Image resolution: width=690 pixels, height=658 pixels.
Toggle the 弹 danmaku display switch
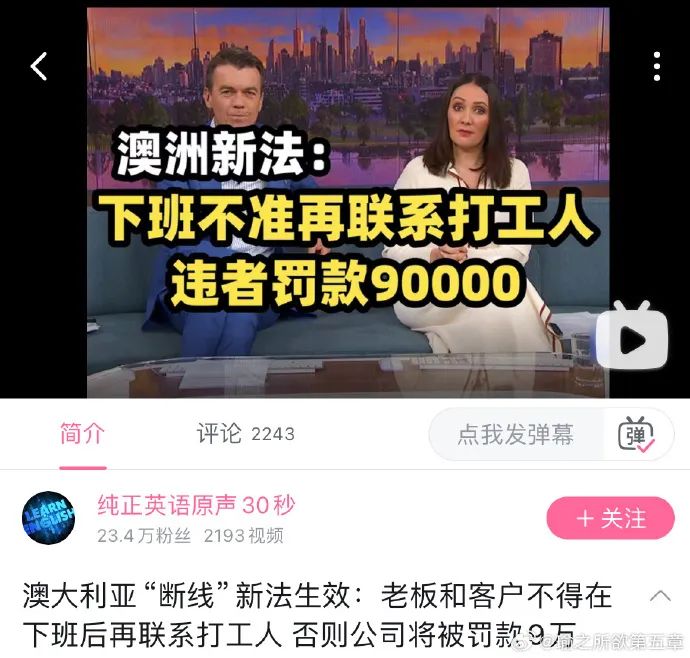click(x=636, y=434)
